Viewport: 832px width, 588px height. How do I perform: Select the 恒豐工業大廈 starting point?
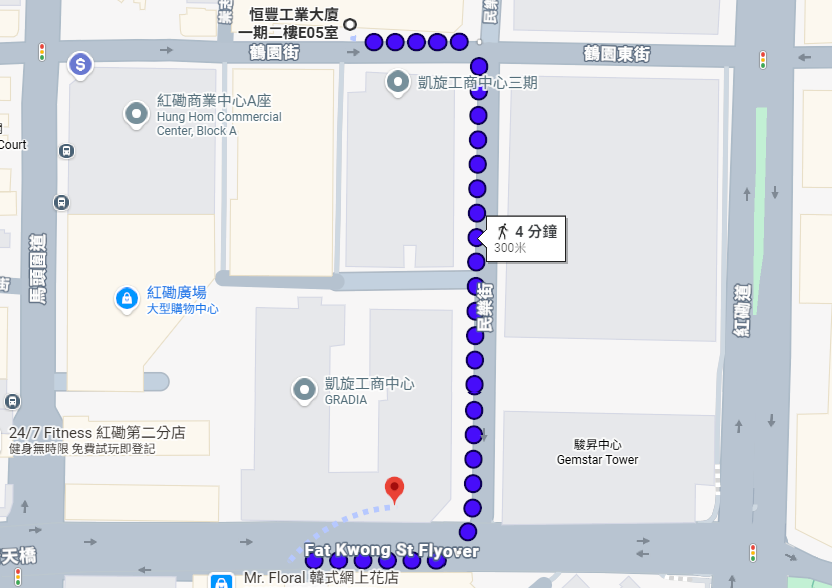point(350,25)
